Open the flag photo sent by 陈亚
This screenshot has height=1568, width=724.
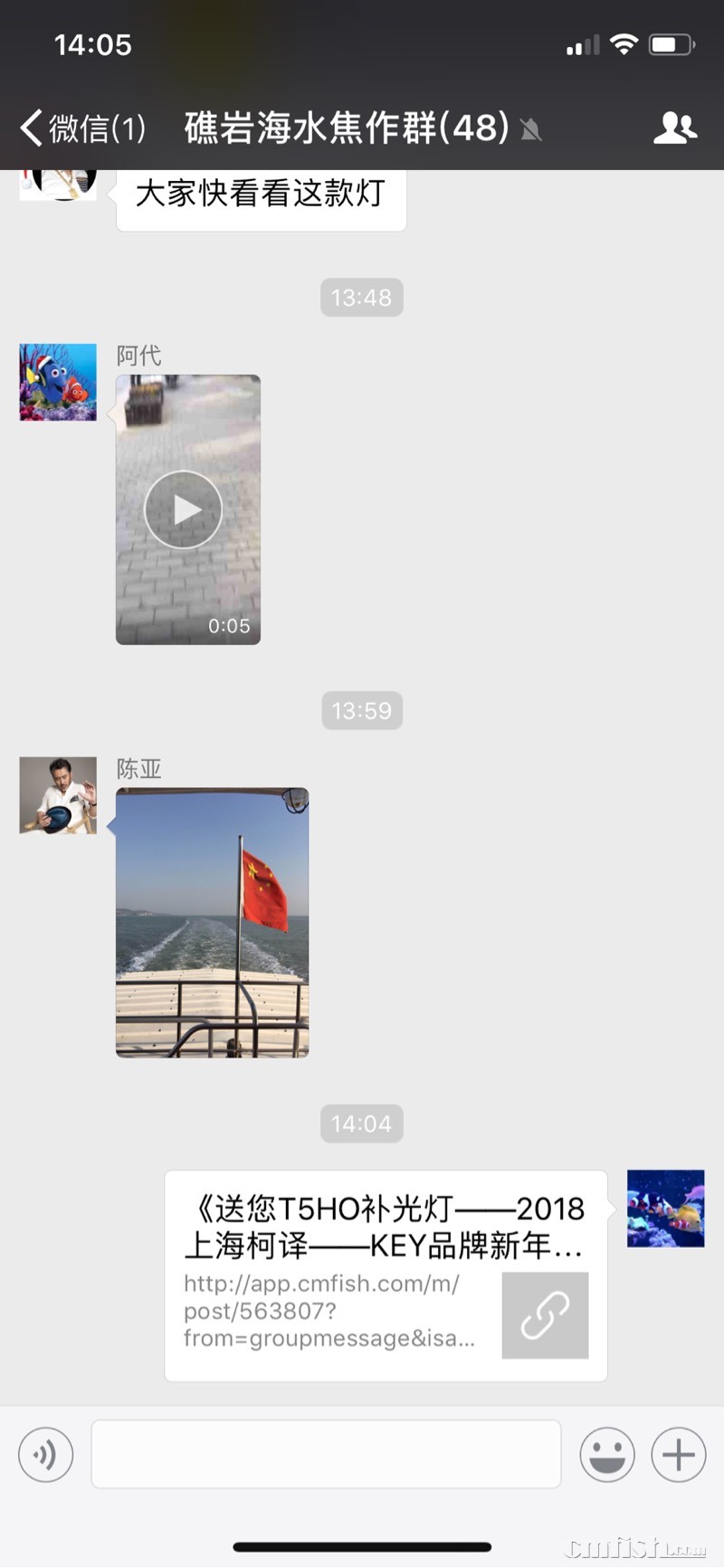coord(212,923)
